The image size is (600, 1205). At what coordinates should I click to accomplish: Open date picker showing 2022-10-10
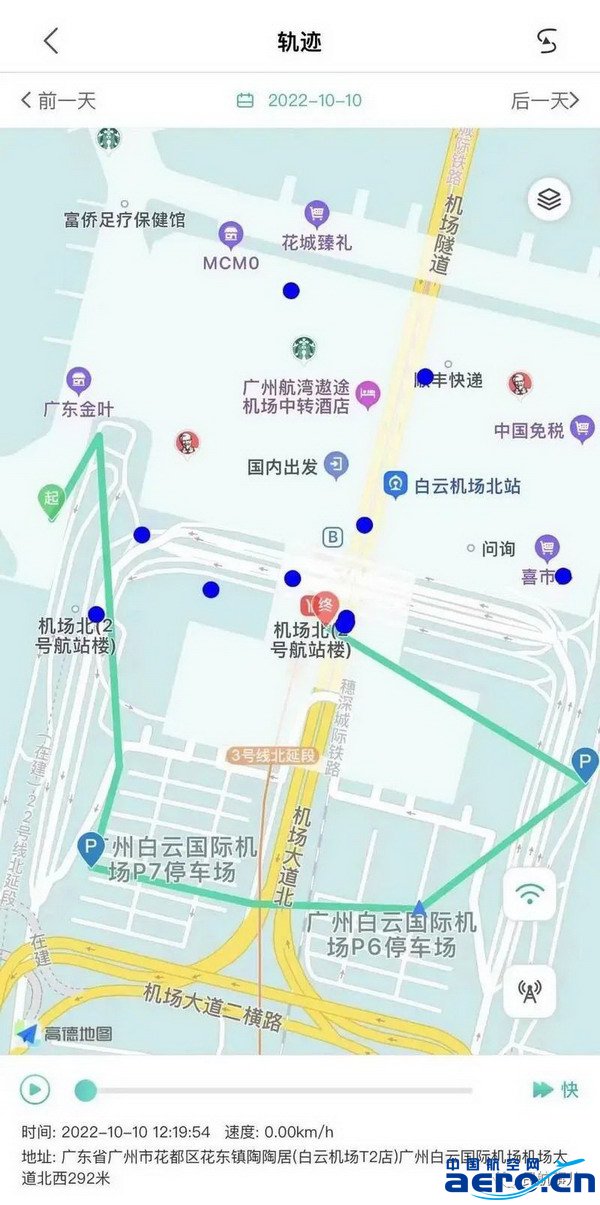coord(300,100)
